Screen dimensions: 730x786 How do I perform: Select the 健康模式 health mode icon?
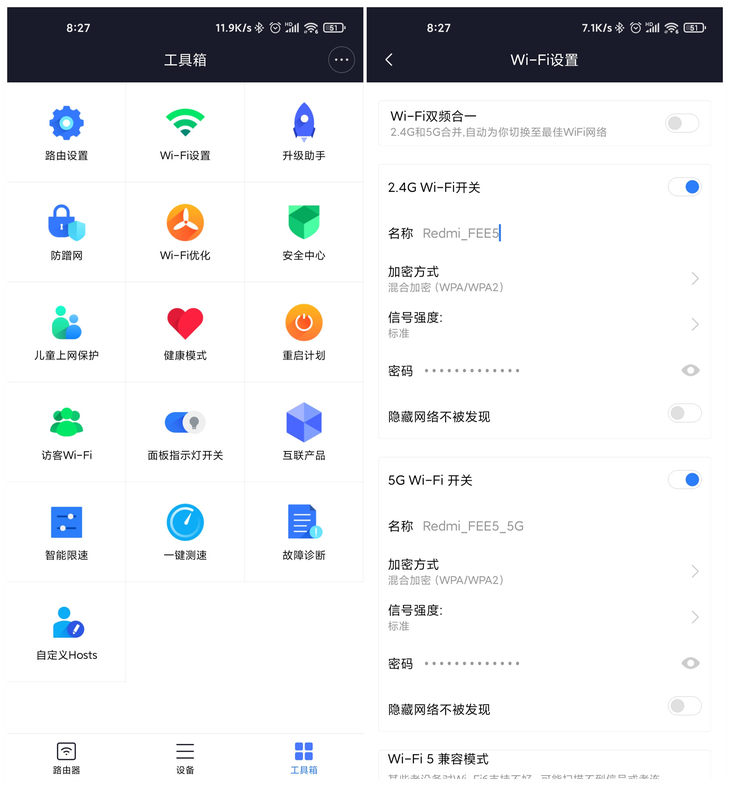pyautogui.click(x=184, y=331)
